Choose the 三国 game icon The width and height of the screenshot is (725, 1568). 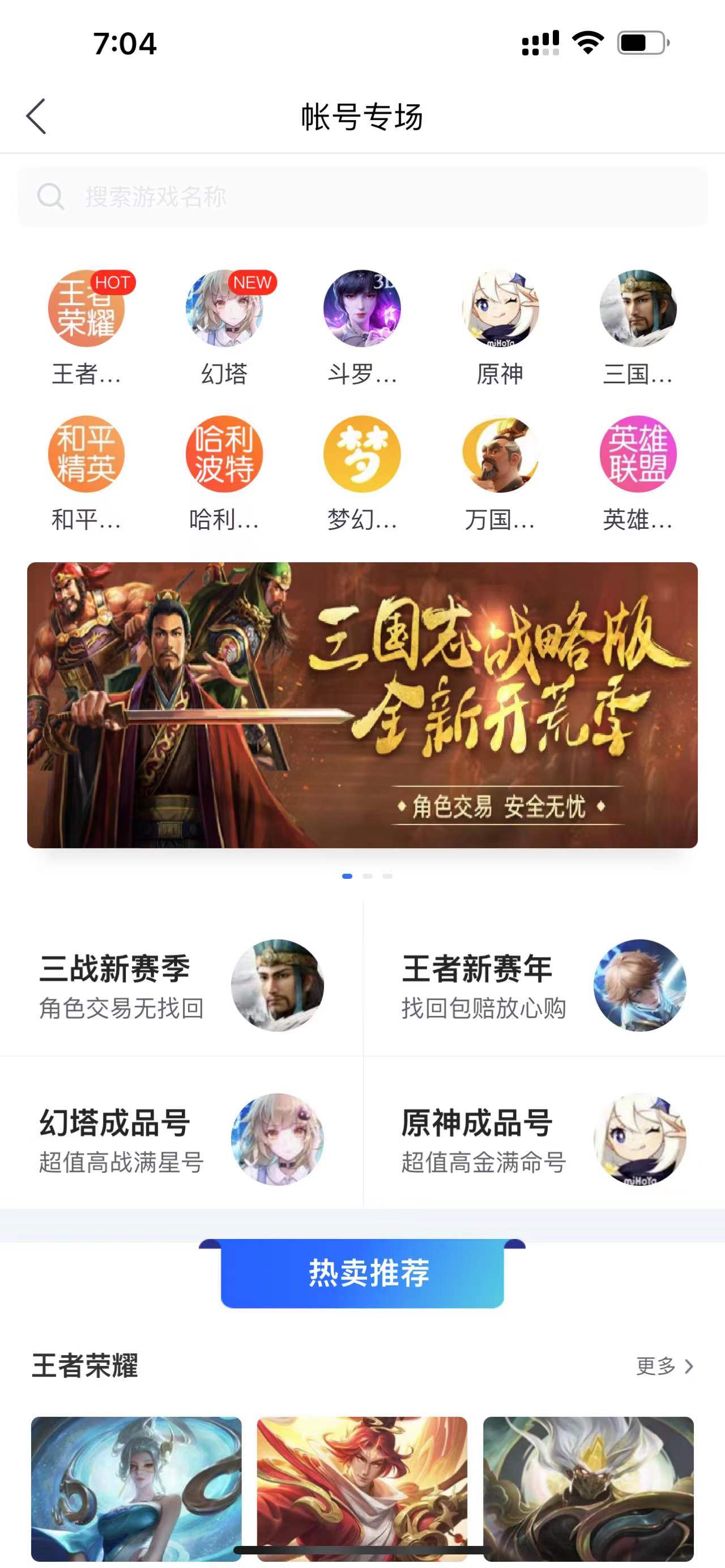[x=637, y=309]
